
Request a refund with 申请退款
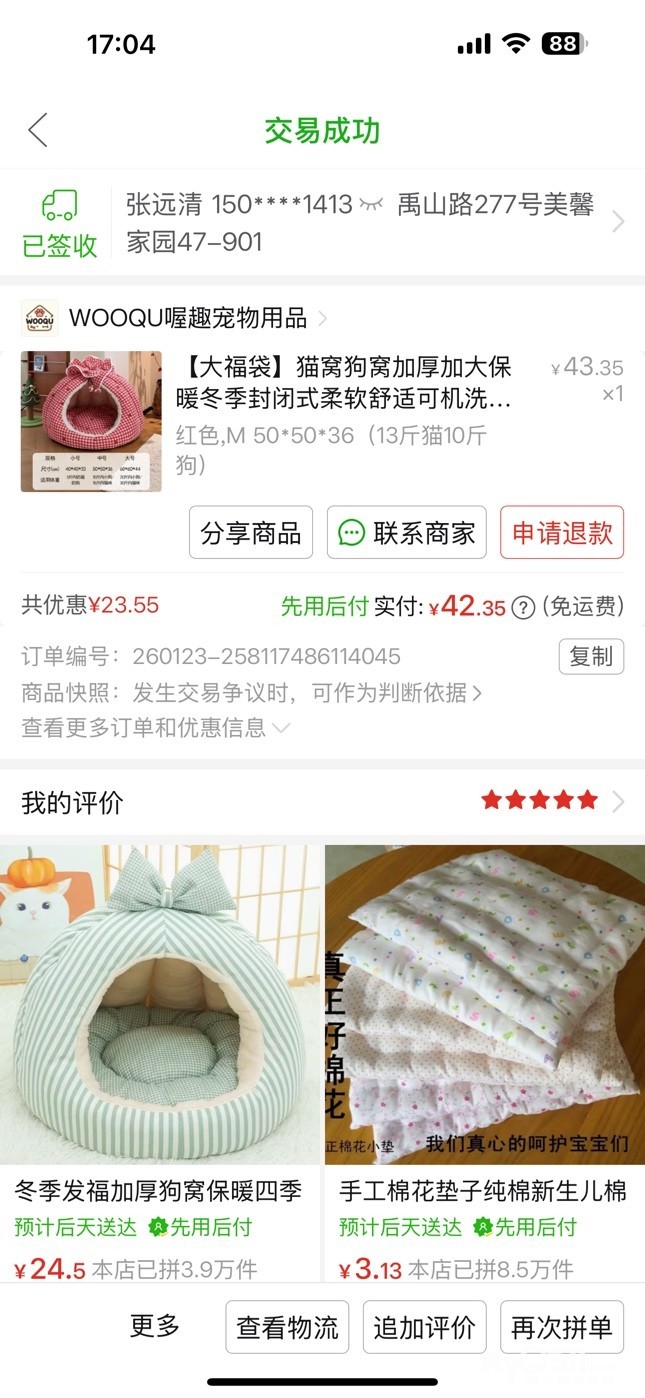[x=562, y=532]
